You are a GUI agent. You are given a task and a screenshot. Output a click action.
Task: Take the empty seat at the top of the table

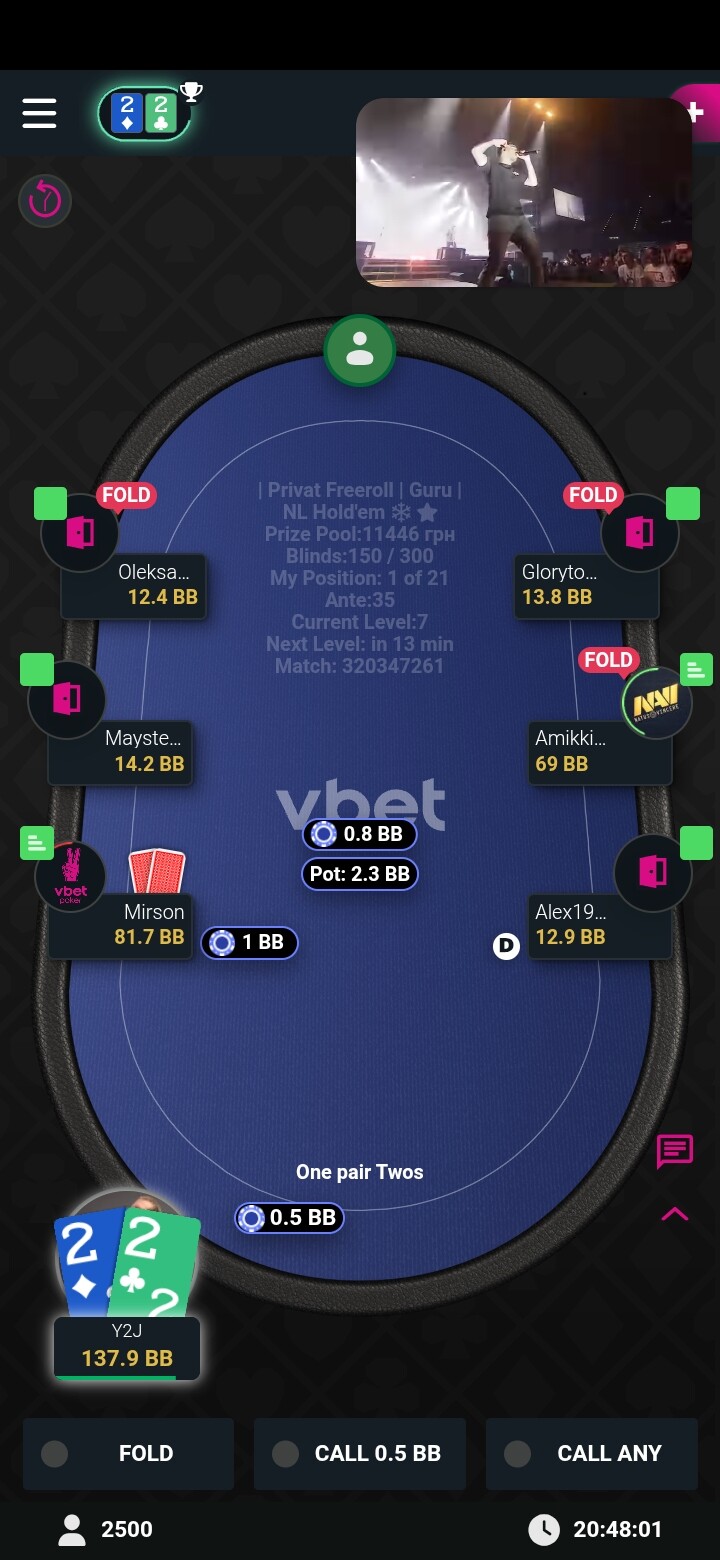[360, 351]
